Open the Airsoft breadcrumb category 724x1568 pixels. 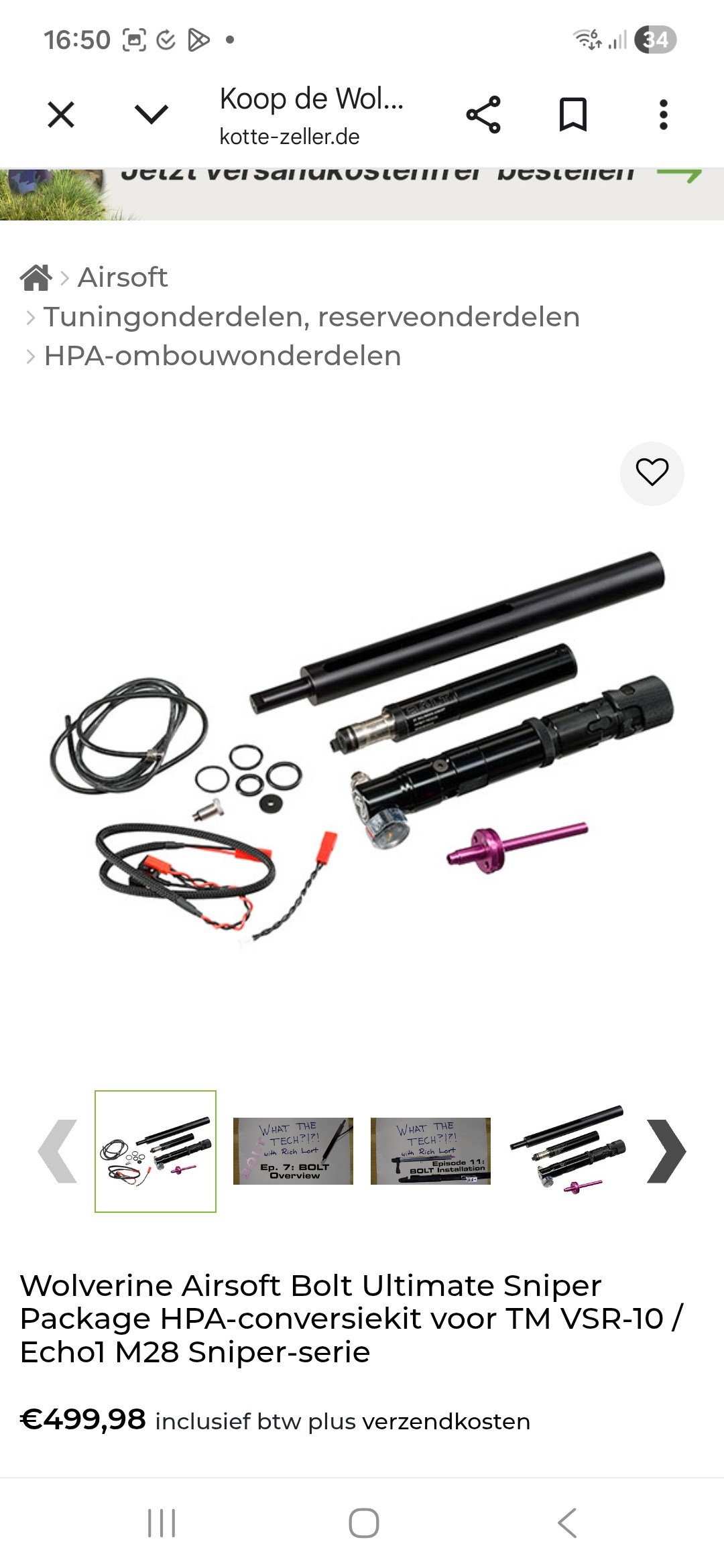123,277
